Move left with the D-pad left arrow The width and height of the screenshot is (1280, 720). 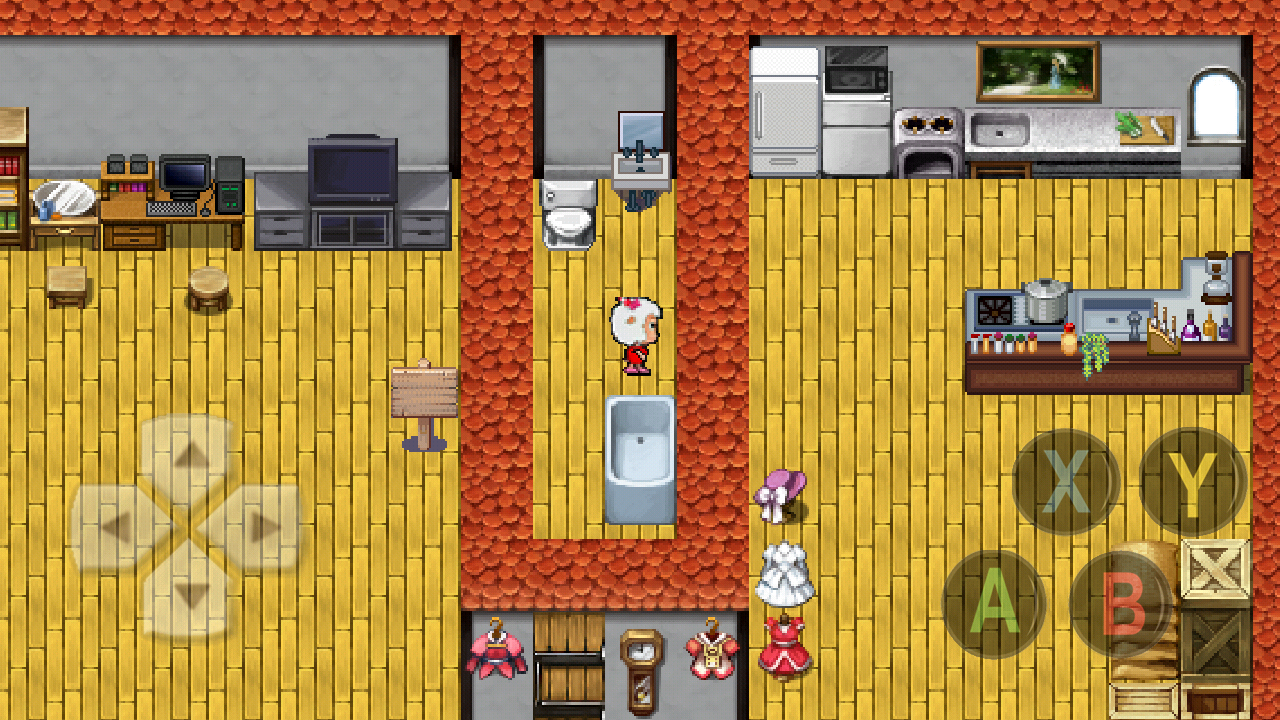coord(115,527)
